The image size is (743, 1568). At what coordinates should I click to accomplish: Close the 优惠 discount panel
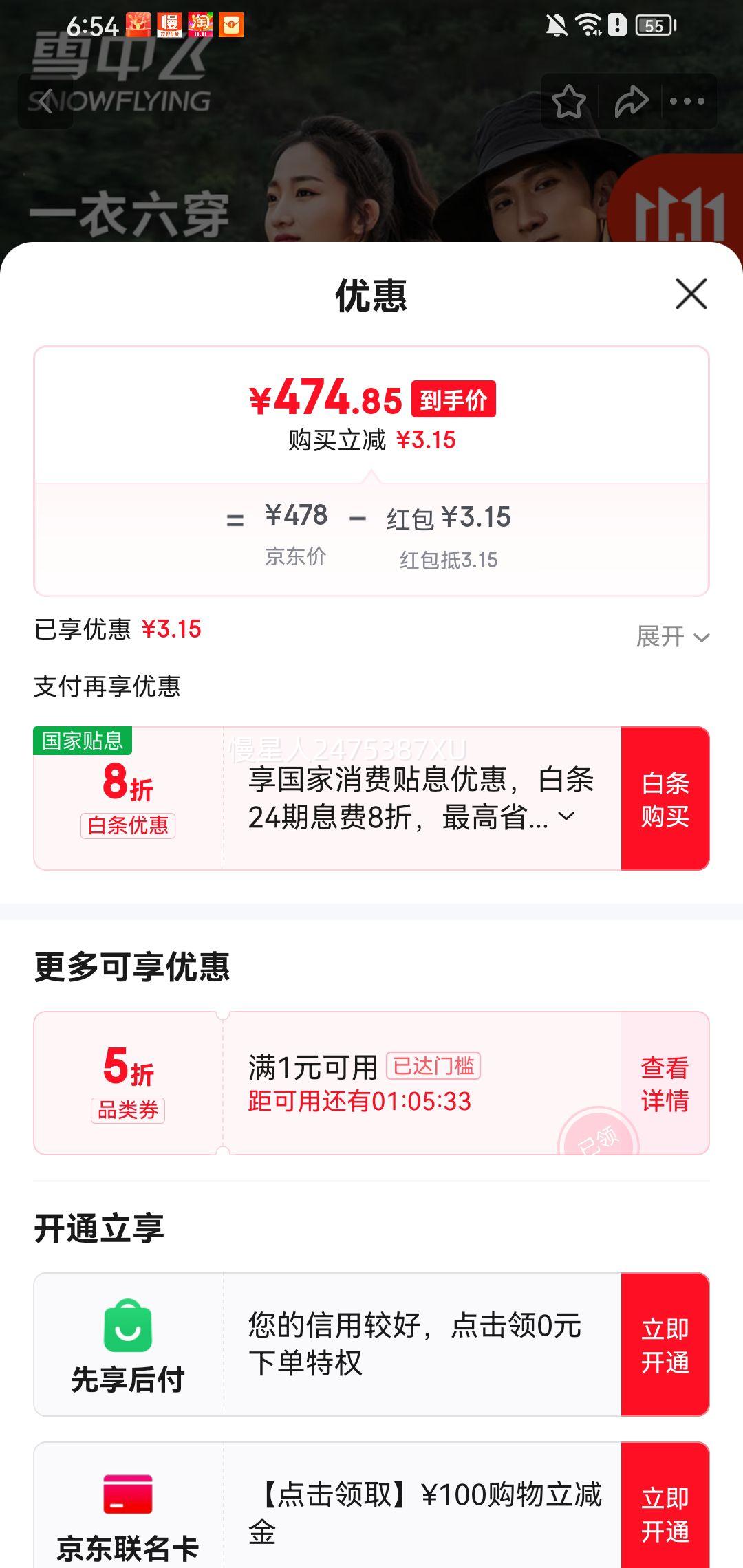(691, 294)
